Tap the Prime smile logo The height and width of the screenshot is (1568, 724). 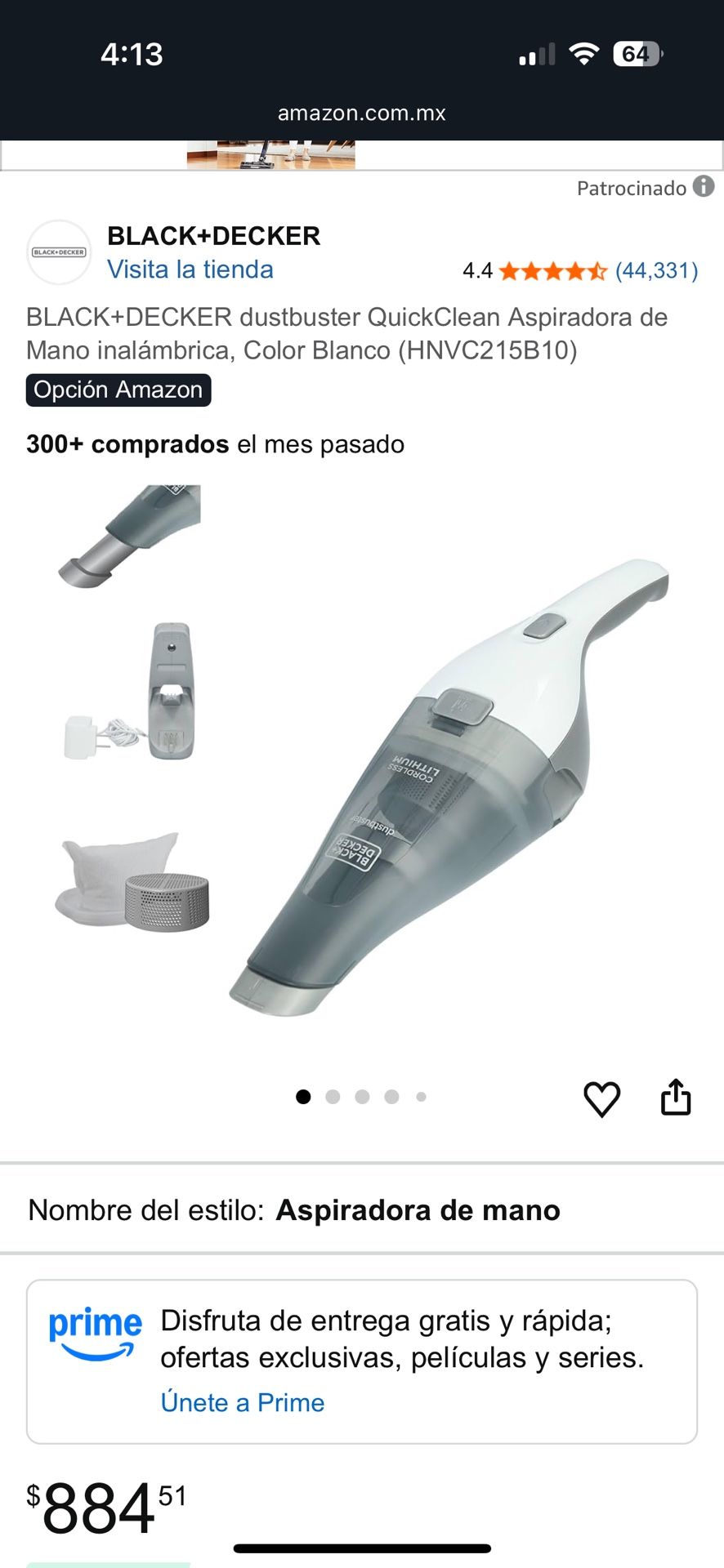[96, 1327]
